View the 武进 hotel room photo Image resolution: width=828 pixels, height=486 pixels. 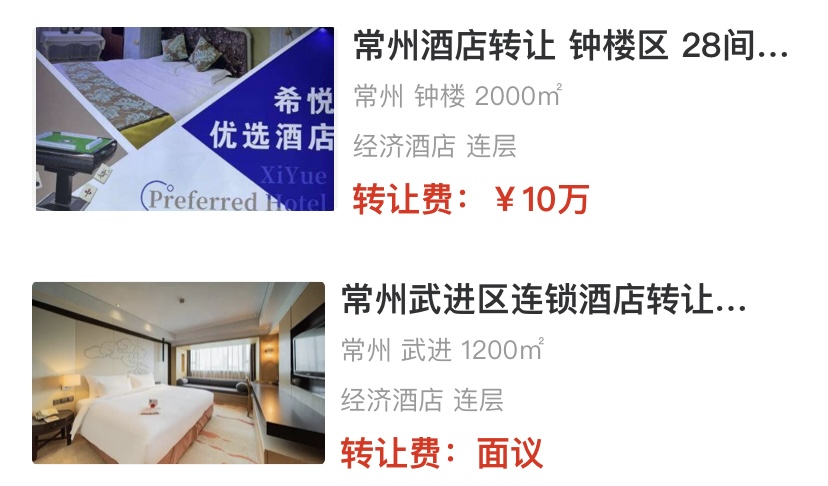[x=178, y=372]
